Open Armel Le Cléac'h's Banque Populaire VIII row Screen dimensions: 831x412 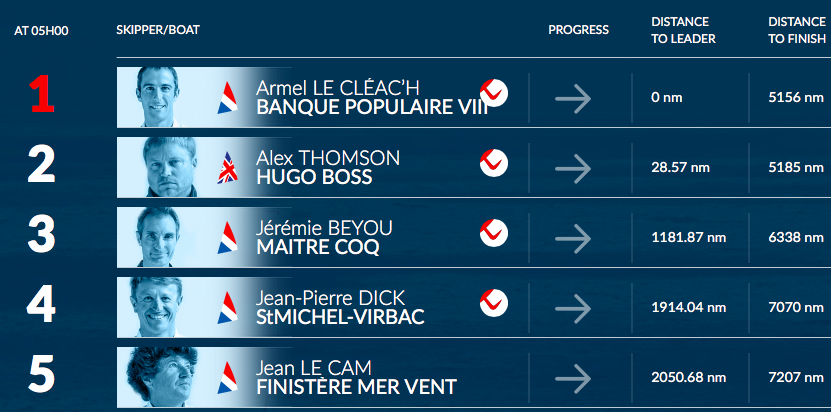click(x=372, y=97)
